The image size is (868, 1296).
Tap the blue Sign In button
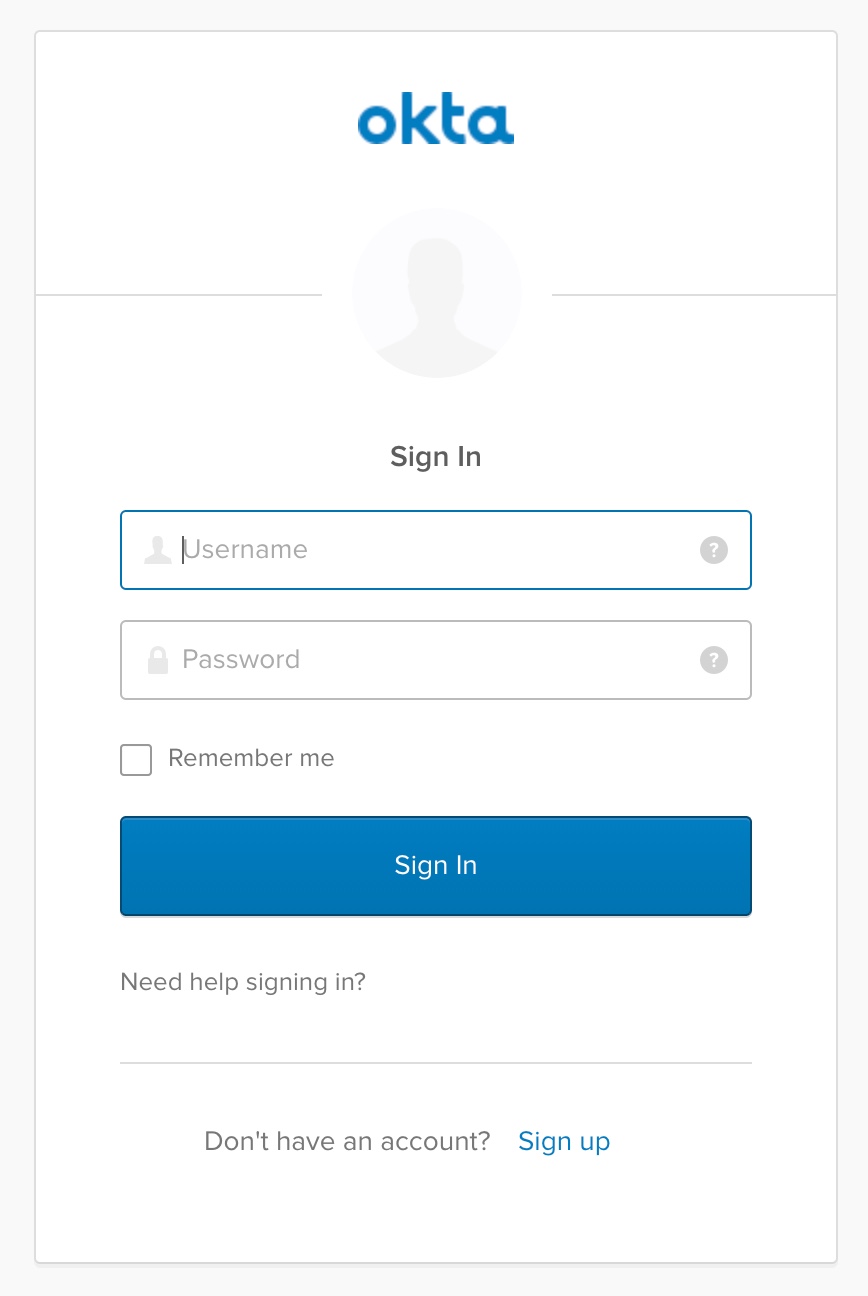tap(435, 865)
